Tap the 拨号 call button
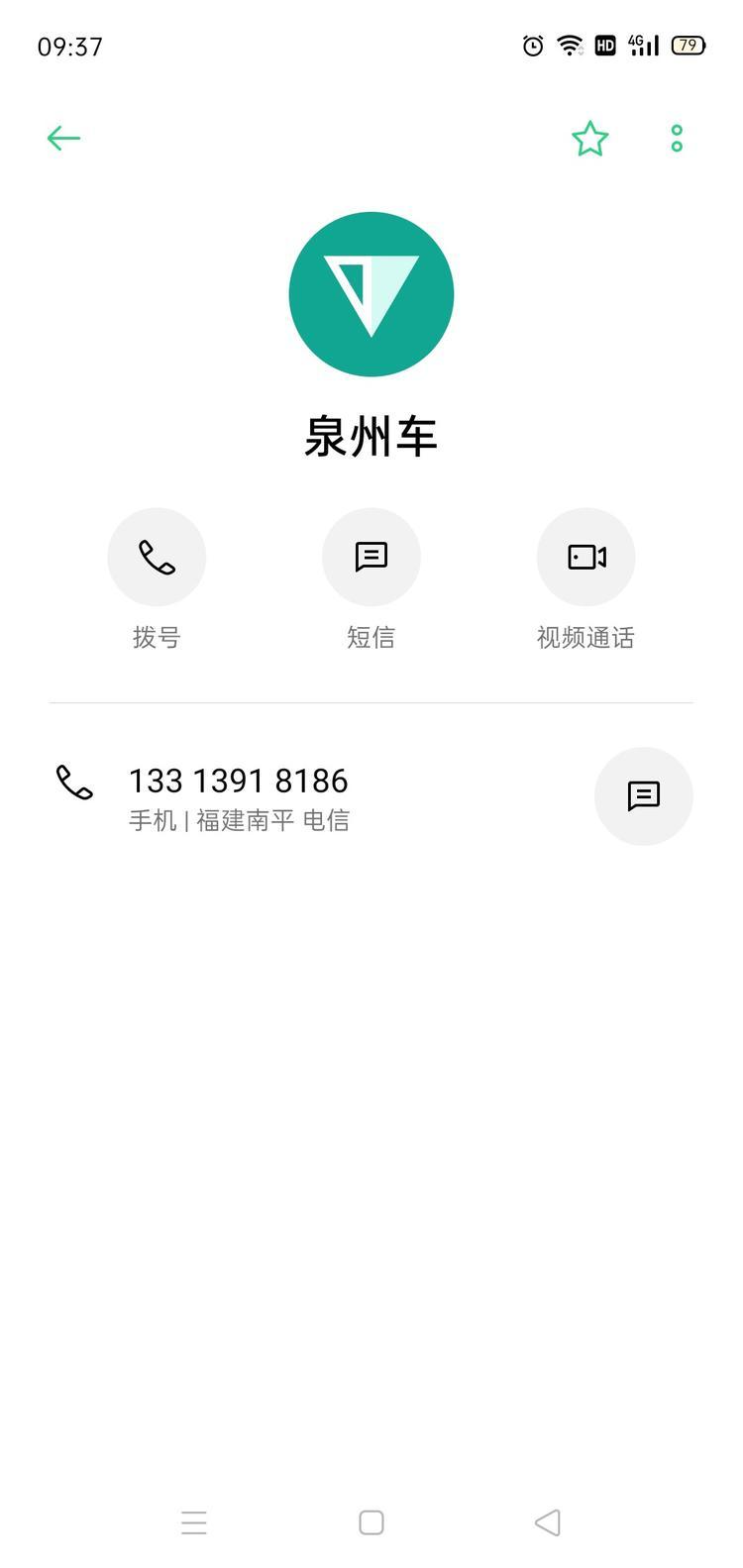Viewport: 743px width, 1568px height. [157, 557]
